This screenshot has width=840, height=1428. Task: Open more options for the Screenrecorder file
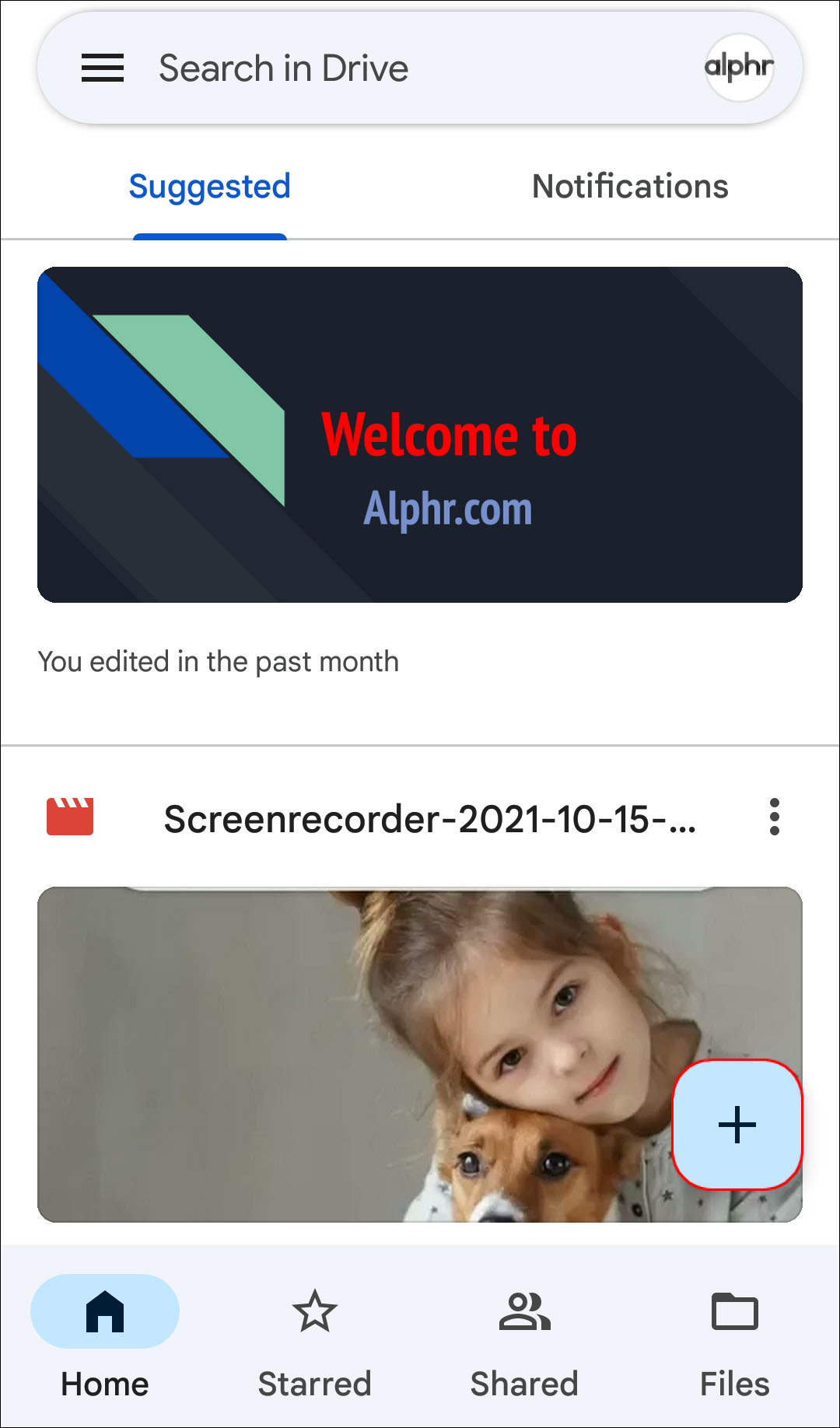[774, 817]
